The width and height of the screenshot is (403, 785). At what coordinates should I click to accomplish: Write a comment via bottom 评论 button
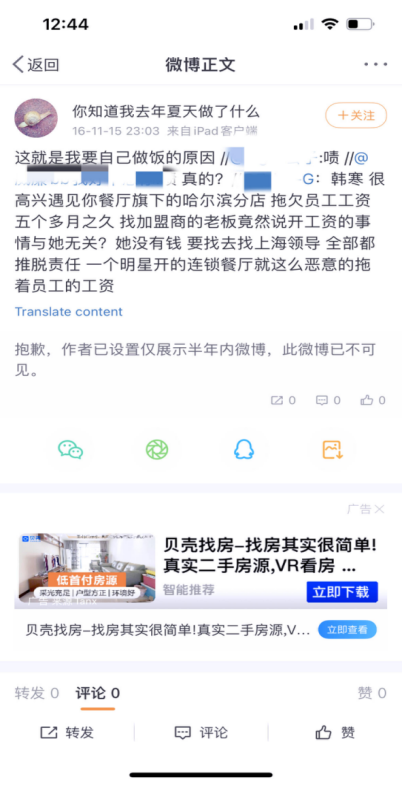point(201,733)
